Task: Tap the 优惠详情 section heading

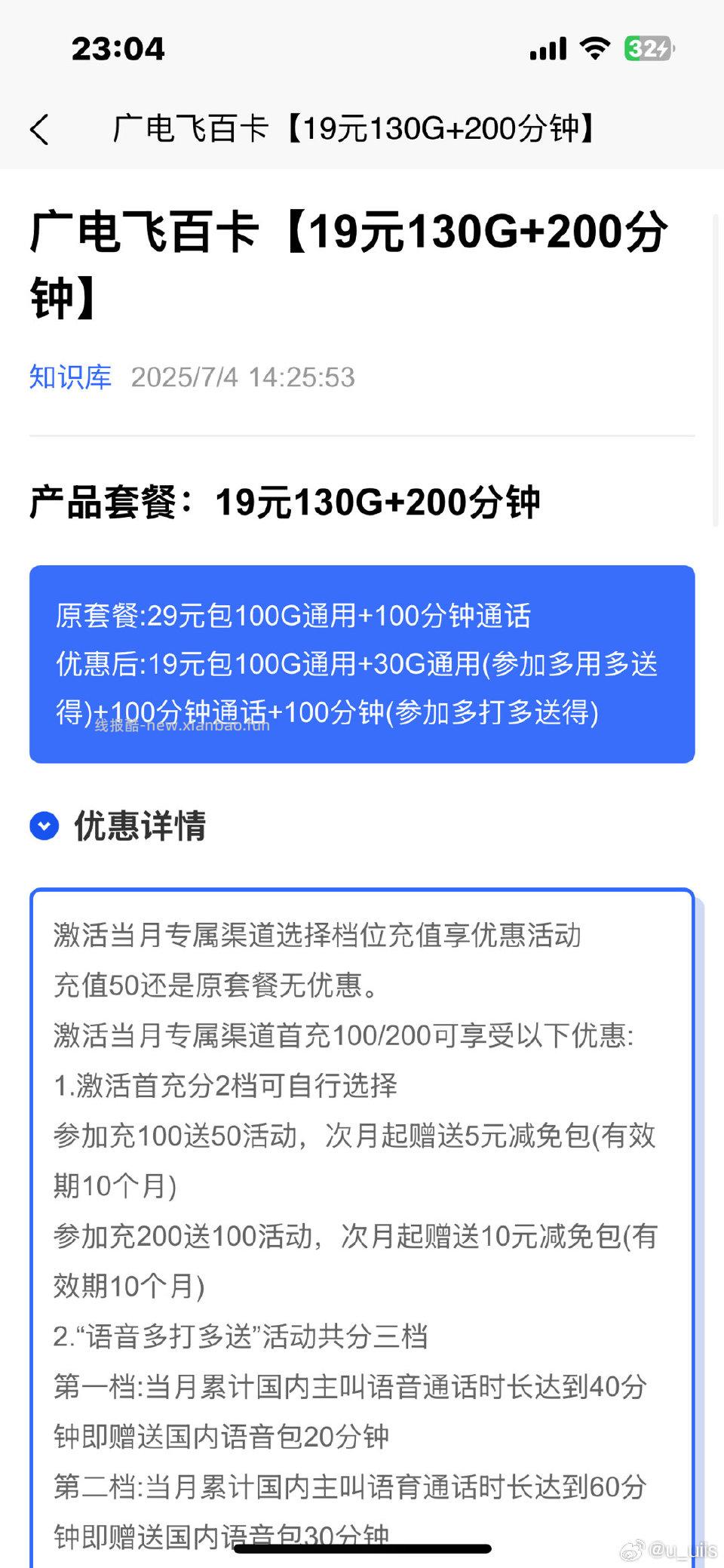Action: click(140, 827)
